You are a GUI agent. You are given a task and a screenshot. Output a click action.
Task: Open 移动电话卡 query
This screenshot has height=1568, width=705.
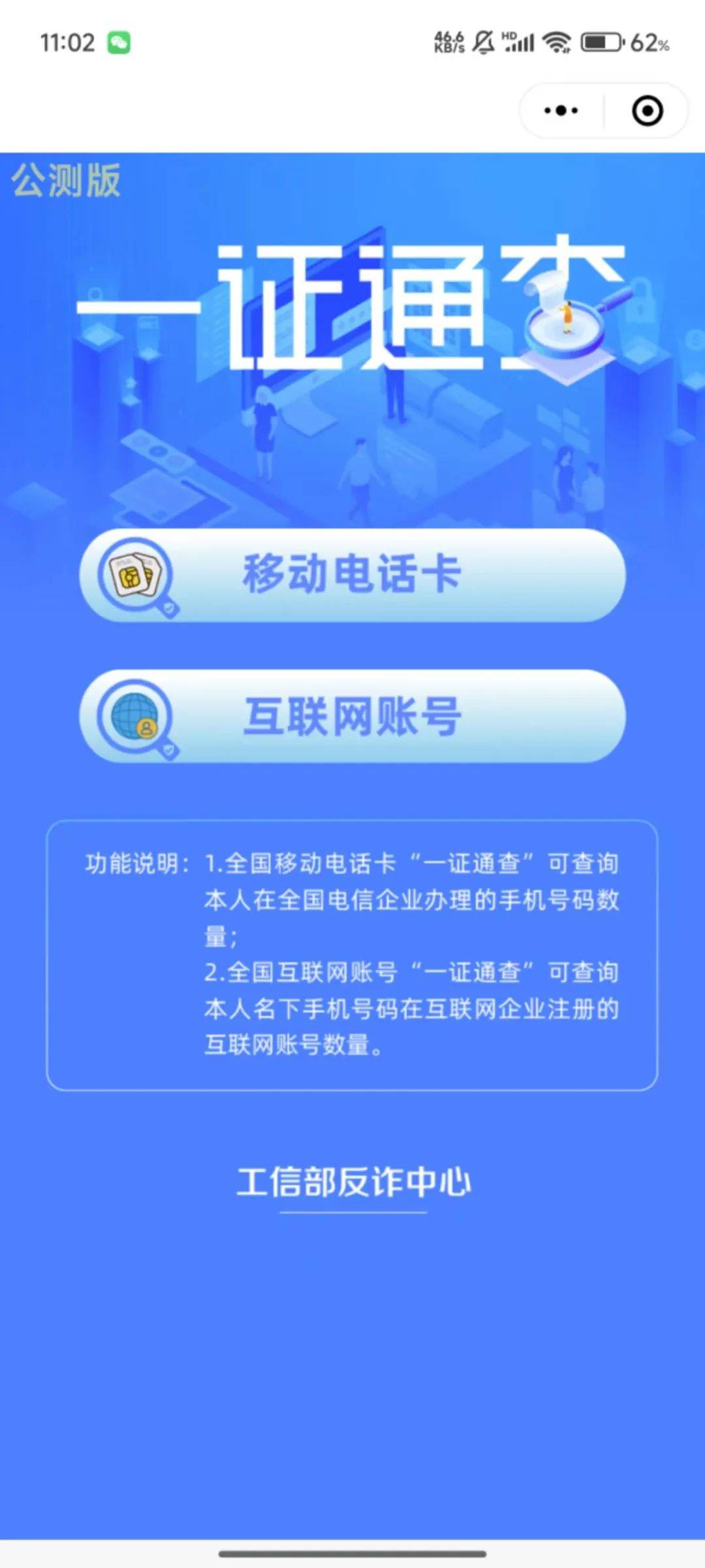(x=352, y=575)
